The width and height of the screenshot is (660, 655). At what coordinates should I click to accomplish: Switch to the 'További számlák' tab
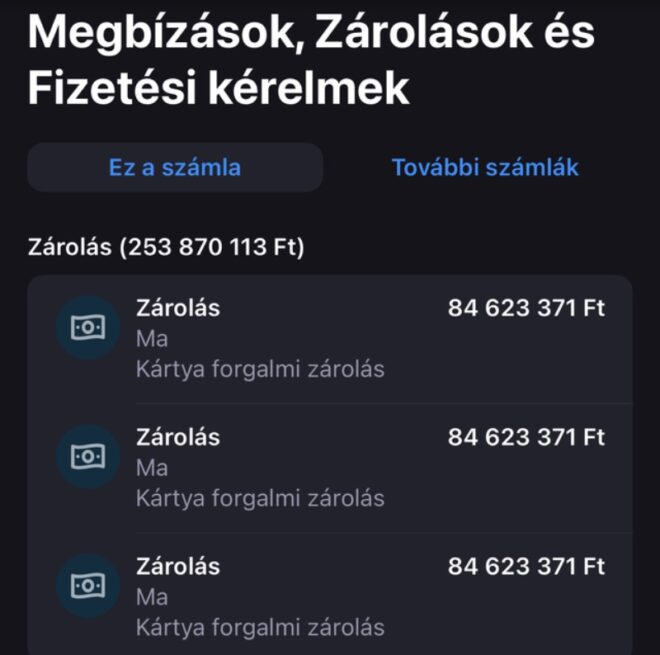click(484, 167)
